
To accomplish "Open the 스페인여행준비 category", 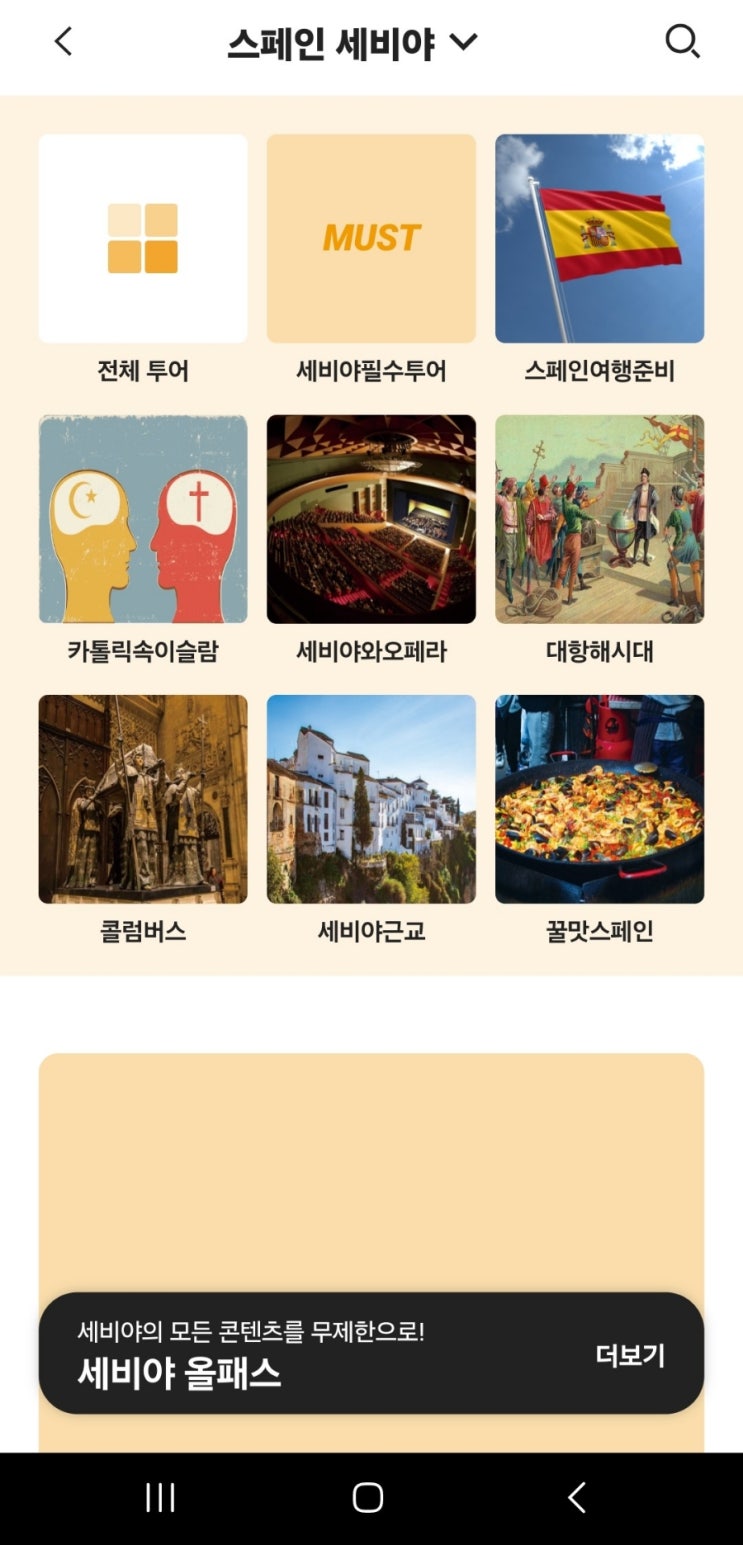I will pos(599,239).
